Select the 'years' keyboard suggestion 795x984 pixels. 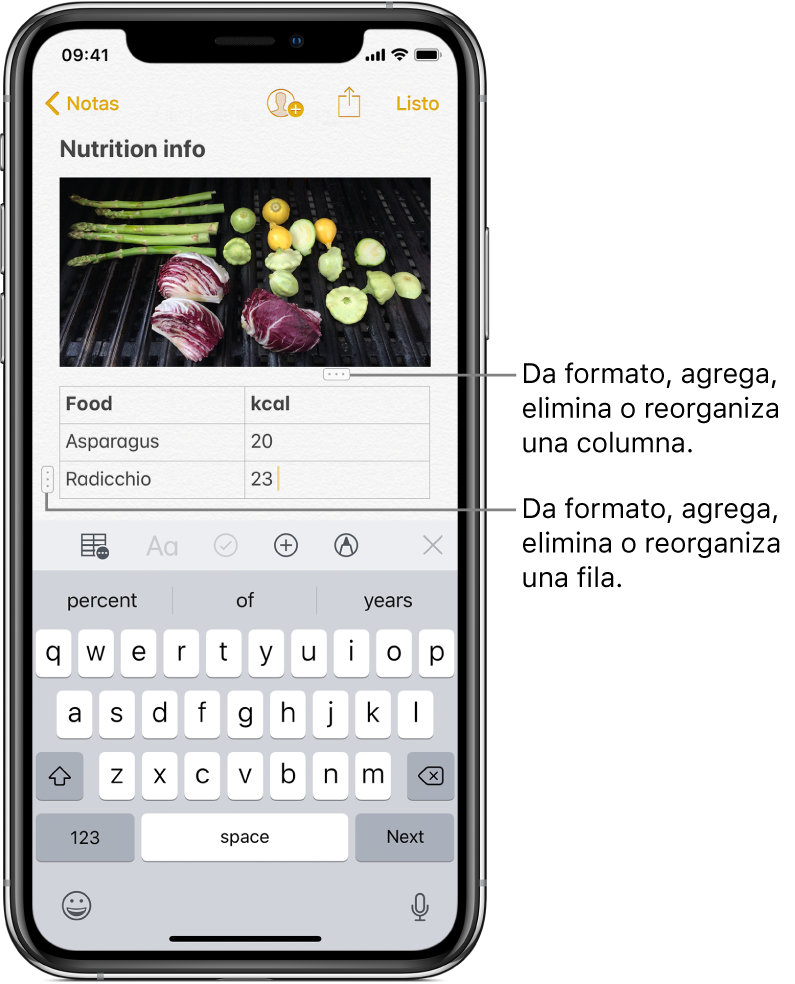[x=388, y=600]
